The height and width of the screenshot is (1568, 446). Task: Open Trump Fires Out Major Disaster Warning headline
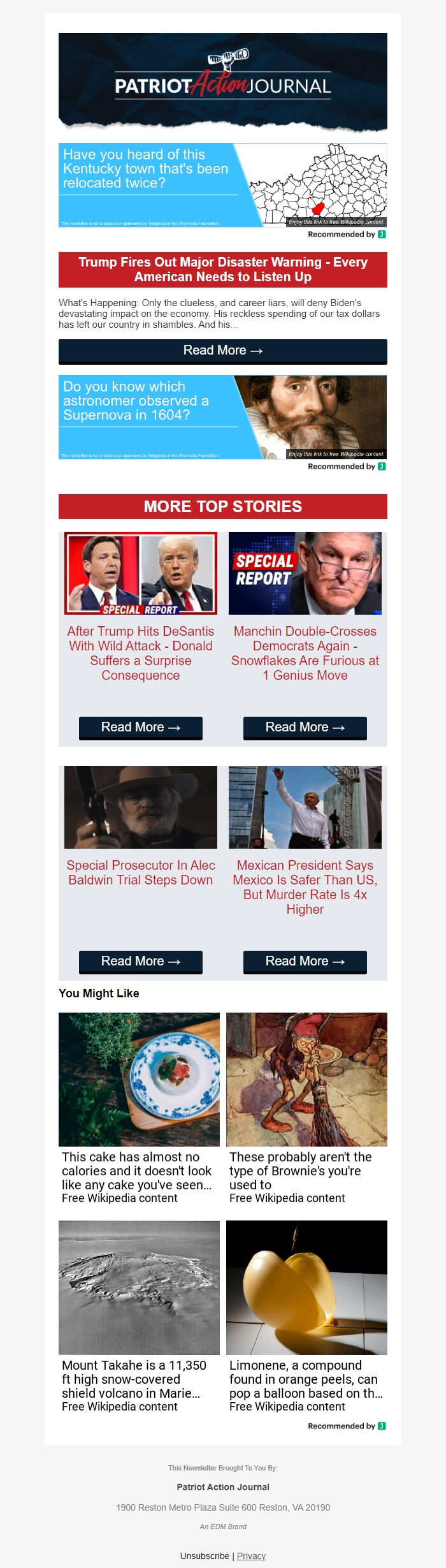[x=222, y=269]
